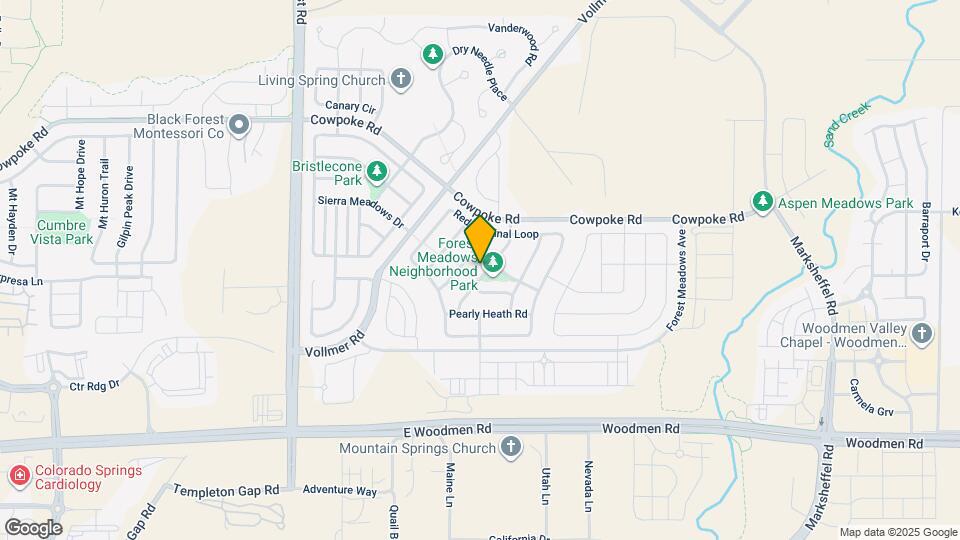Tap the orange location marker on Cowpoke Rd
Screen dimensions: 960x540
(480, 239)
